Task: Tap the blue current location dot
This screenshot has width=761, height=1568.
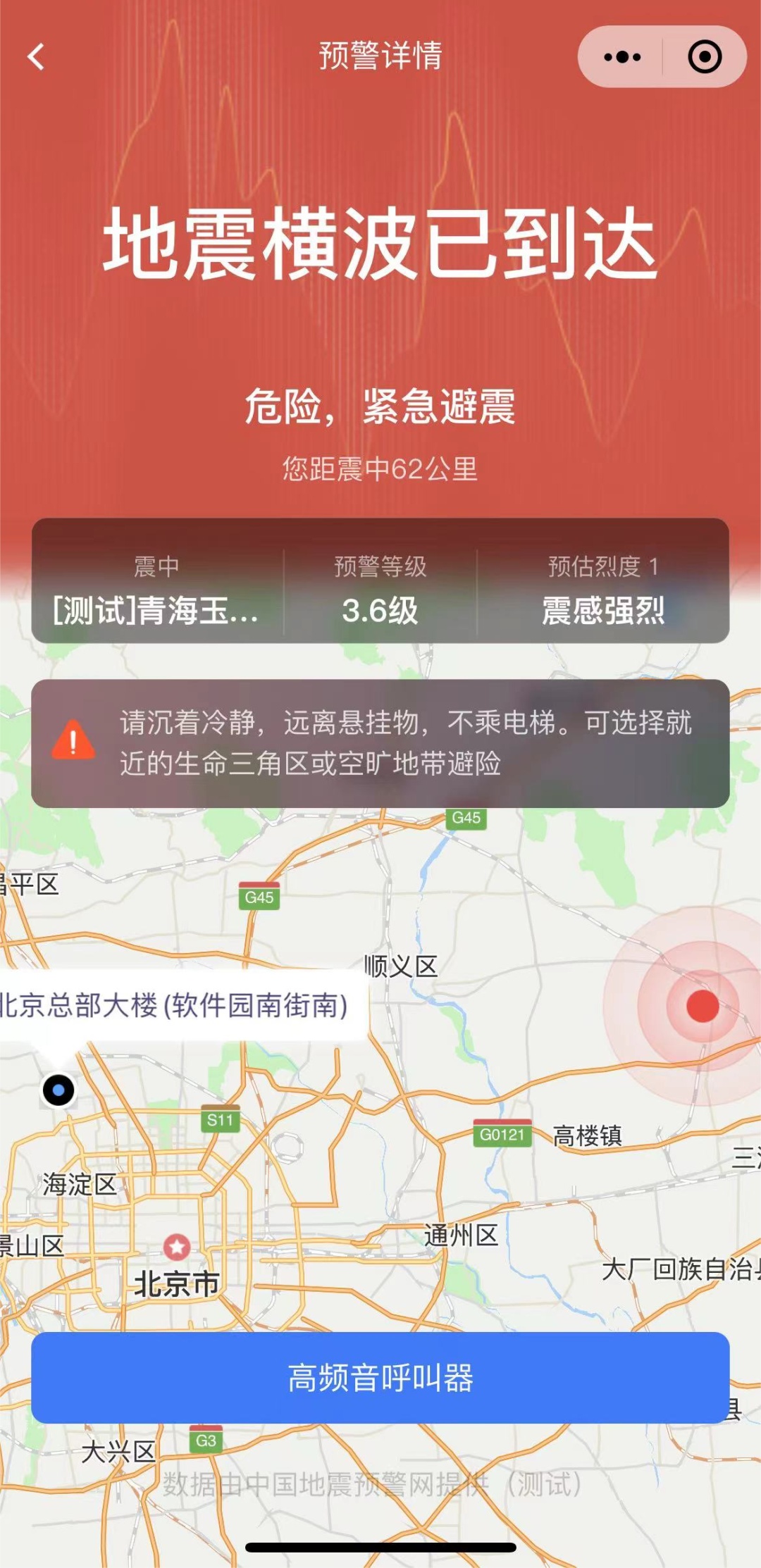Action: pyautogui.click(x=58, y=1089)
